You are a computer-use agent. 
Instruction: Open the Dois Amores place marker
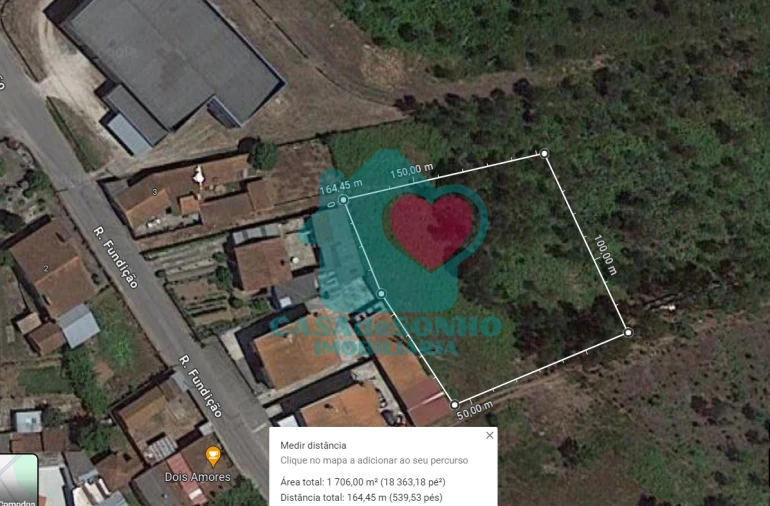pos(212,455)
